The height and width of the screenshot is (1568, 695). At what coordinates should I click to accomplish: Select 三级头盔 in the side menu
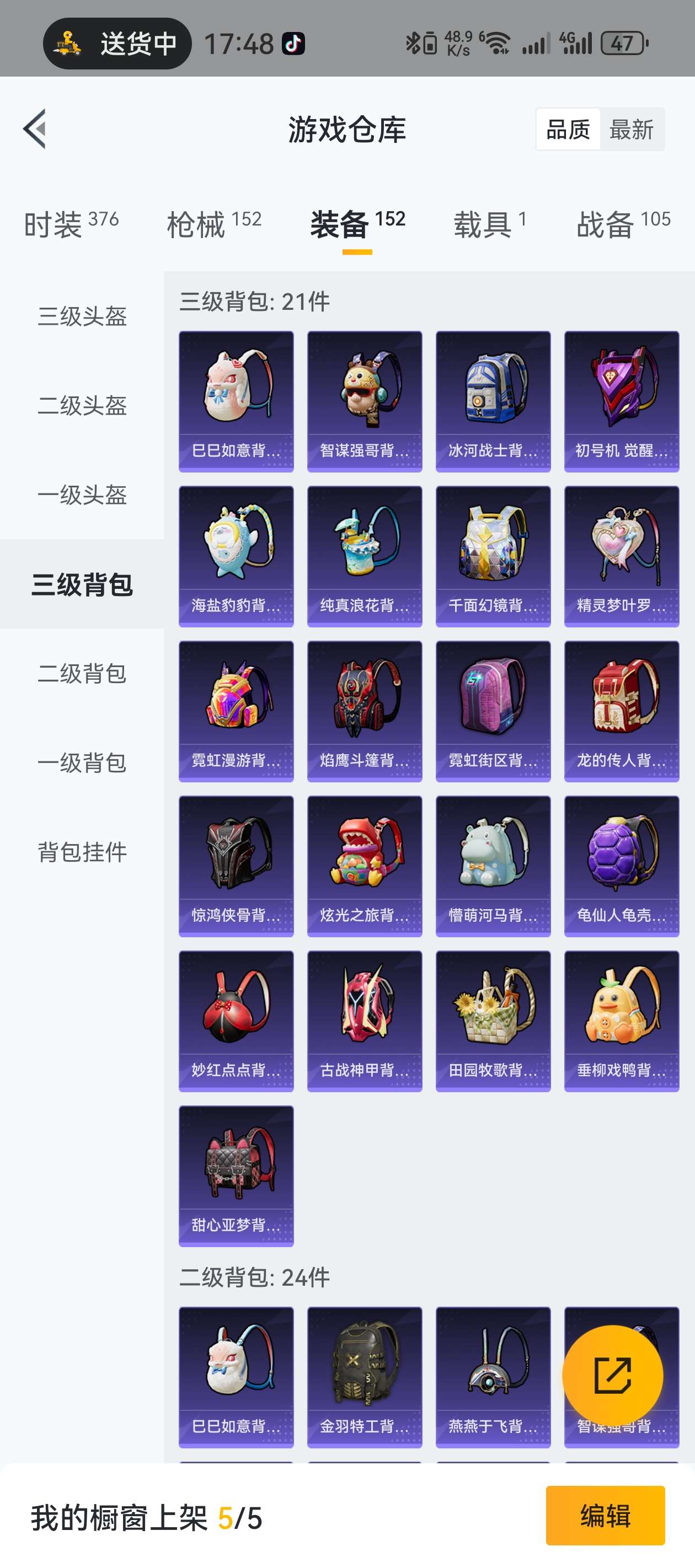coord(82,316)
